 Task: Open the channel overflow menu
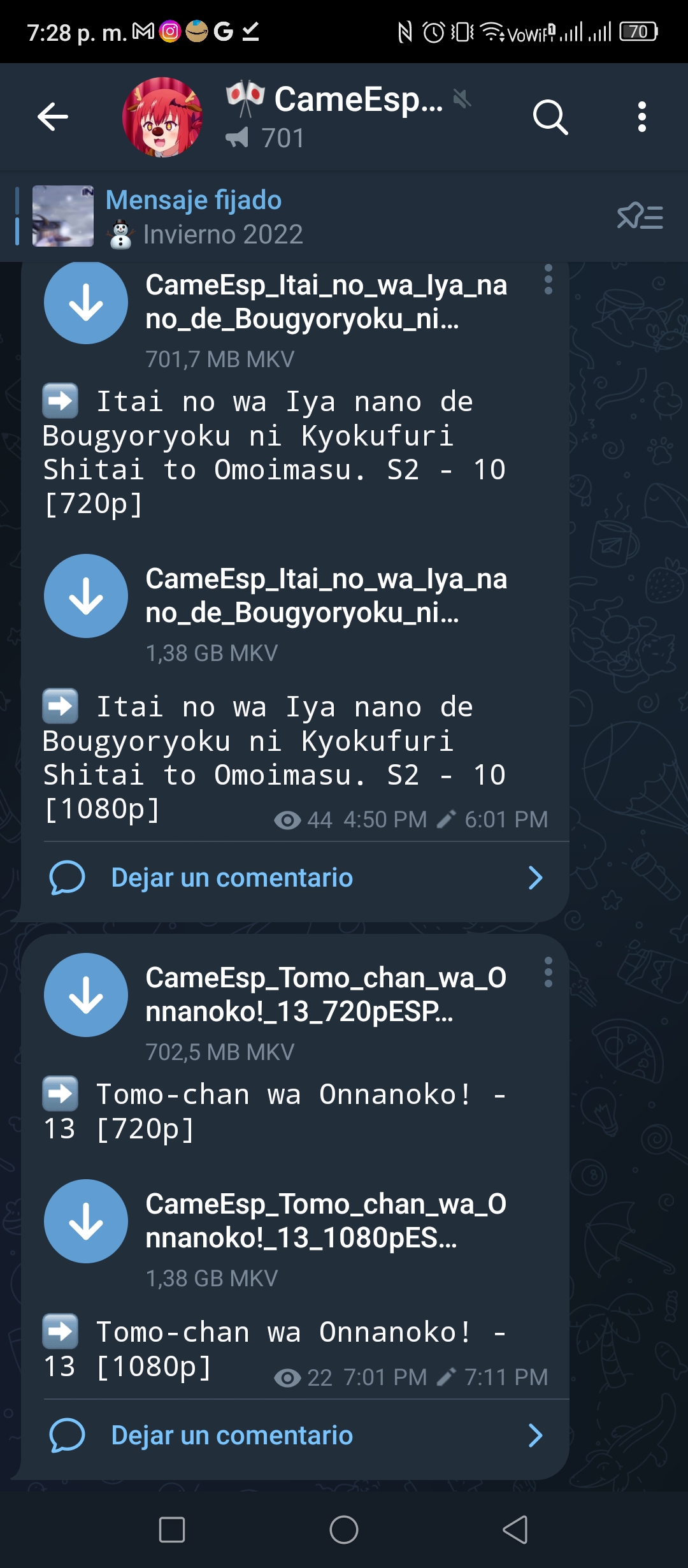(x=642, y=117)
